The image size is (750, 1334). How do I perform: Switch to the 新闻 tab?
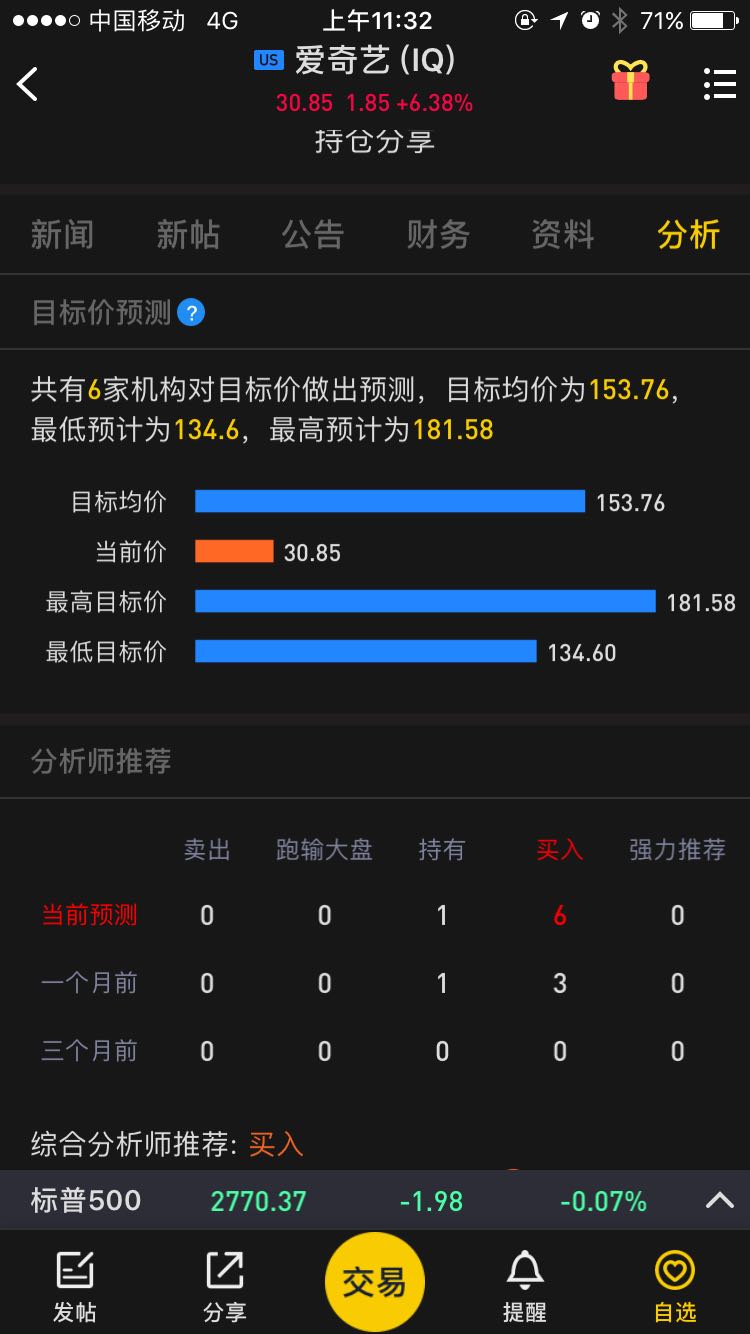[x=62, y=235]
